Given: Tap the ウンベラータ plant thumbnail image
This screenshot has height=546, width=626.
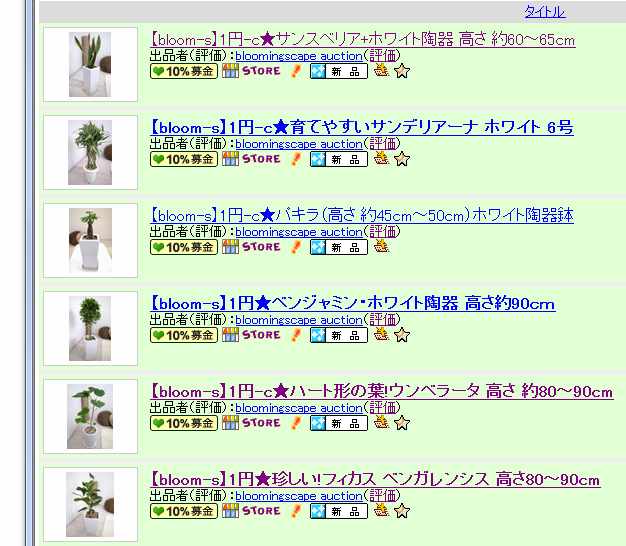Looking at the screenshot, I should point(90,417).
